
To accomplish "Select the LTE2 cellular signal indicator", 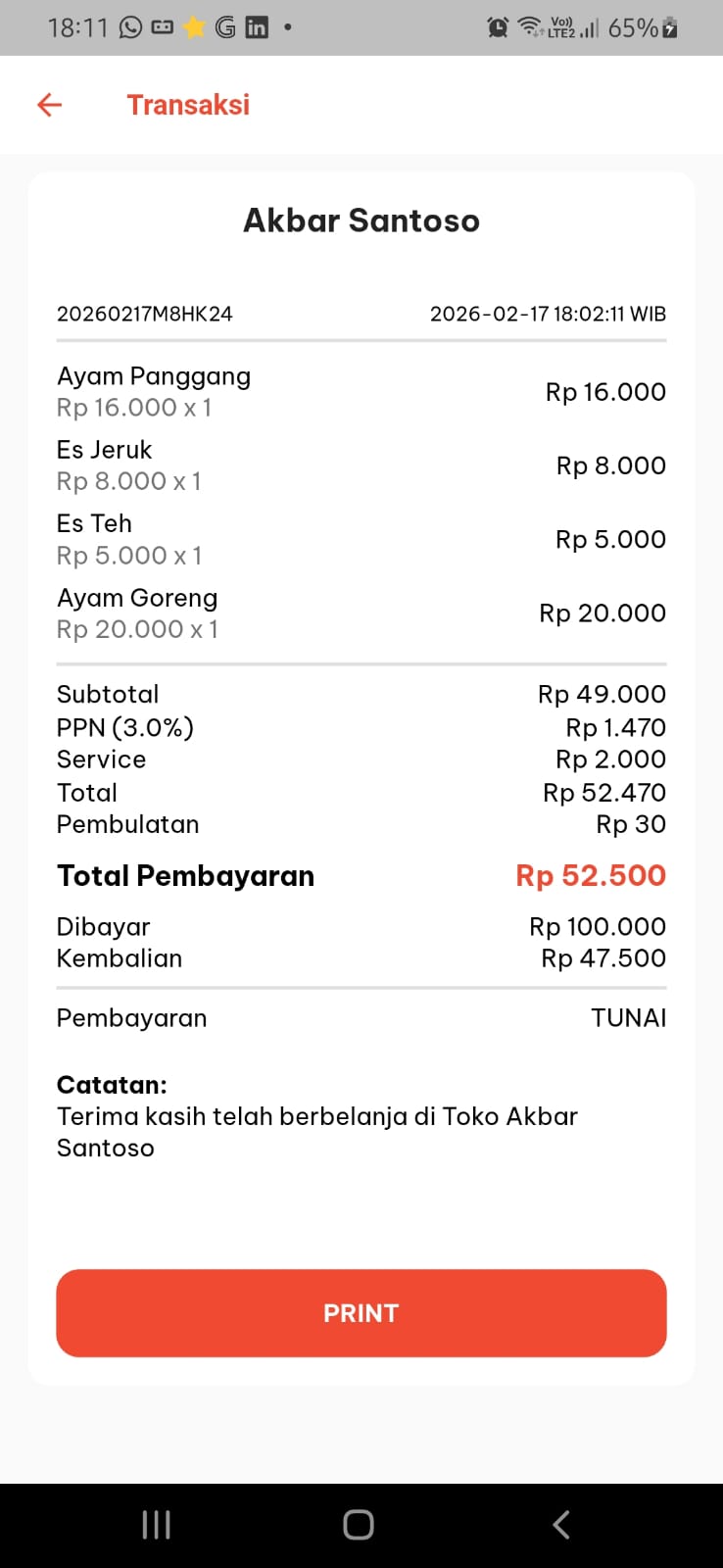I will 565,27.
